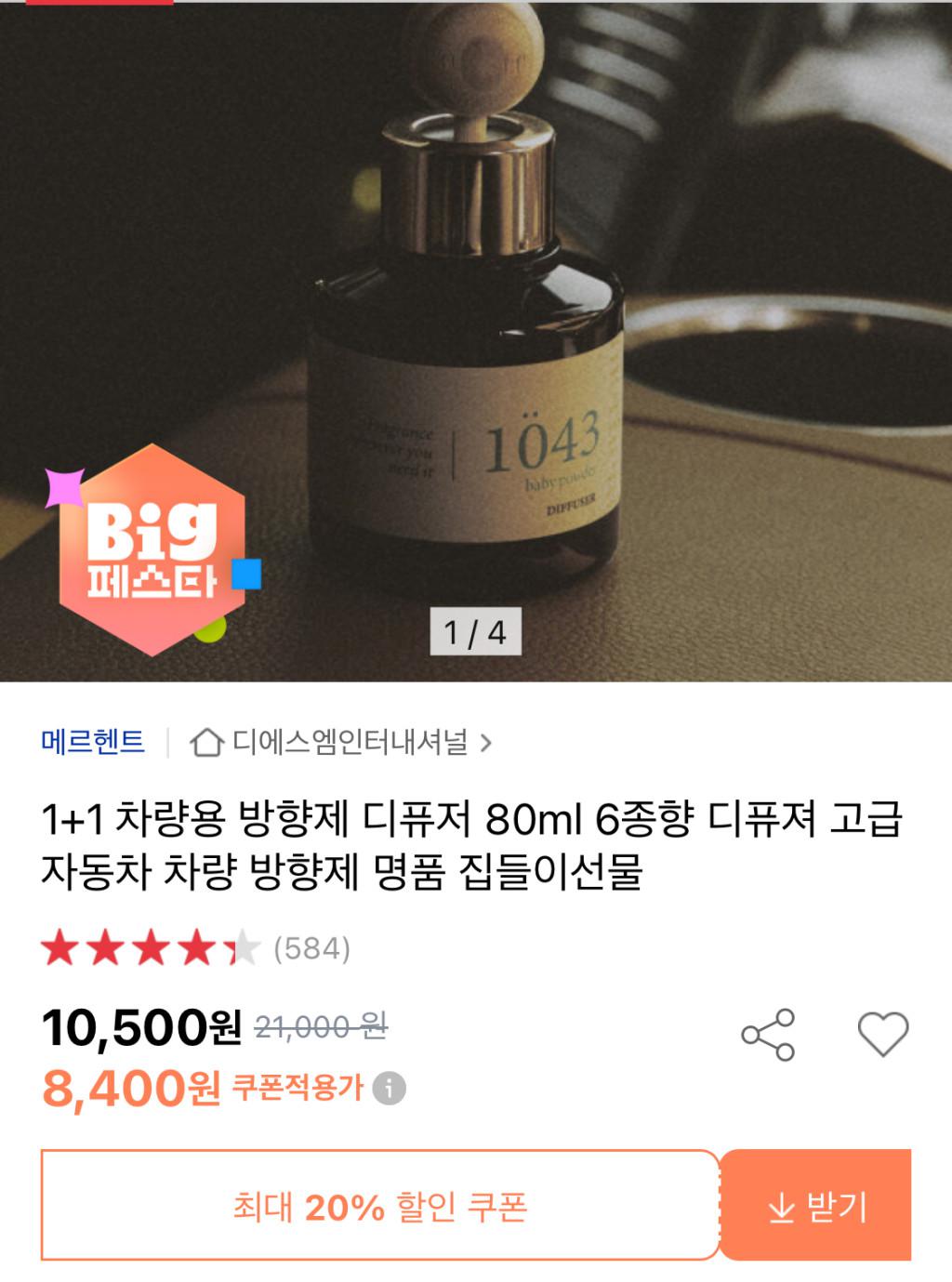View the 584 product reviews
Viewport: 952px width, 1282px height.
click(x=311, y=948)
